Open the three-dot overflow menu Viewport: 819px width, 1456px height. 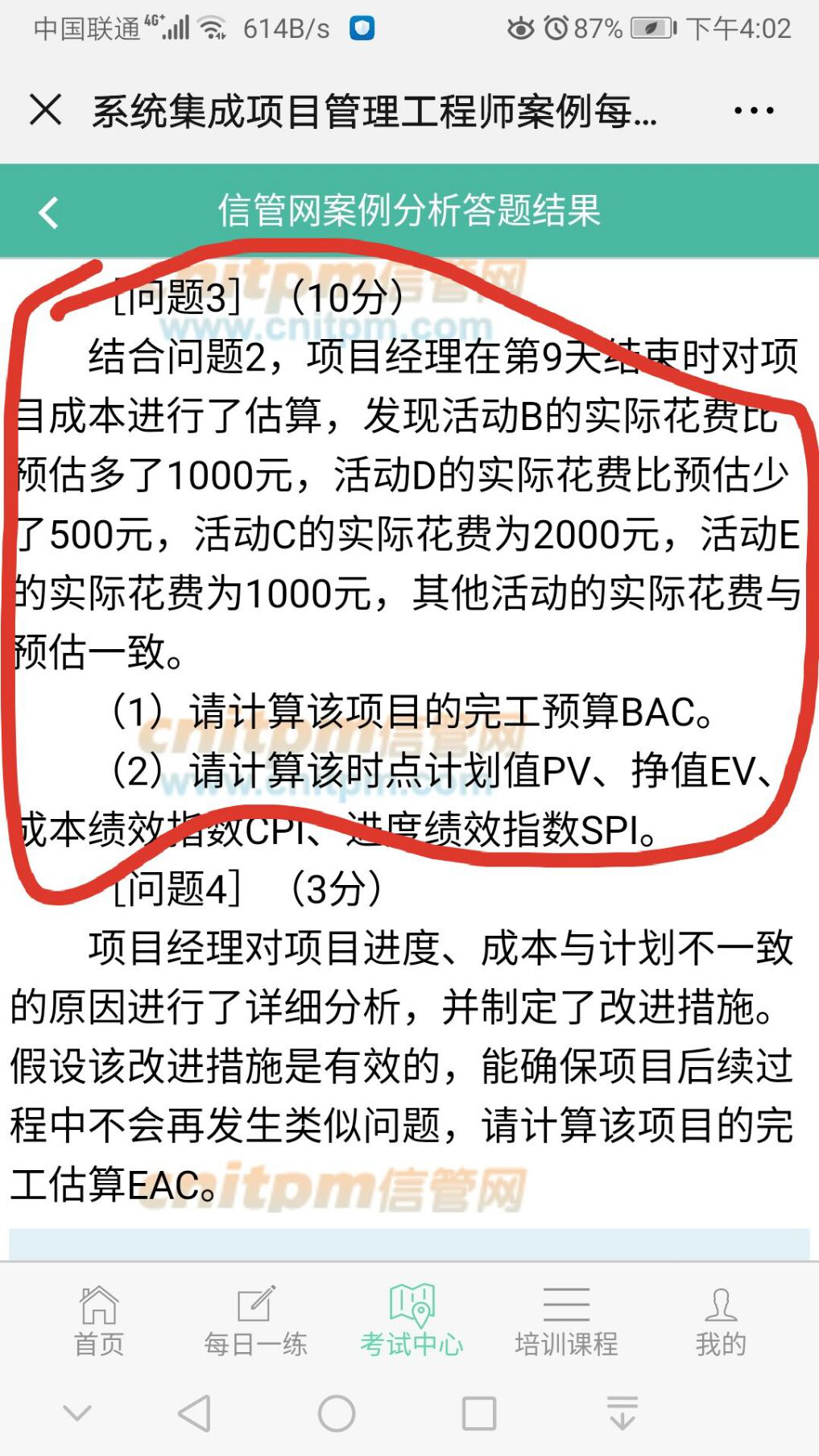[754, 110]
